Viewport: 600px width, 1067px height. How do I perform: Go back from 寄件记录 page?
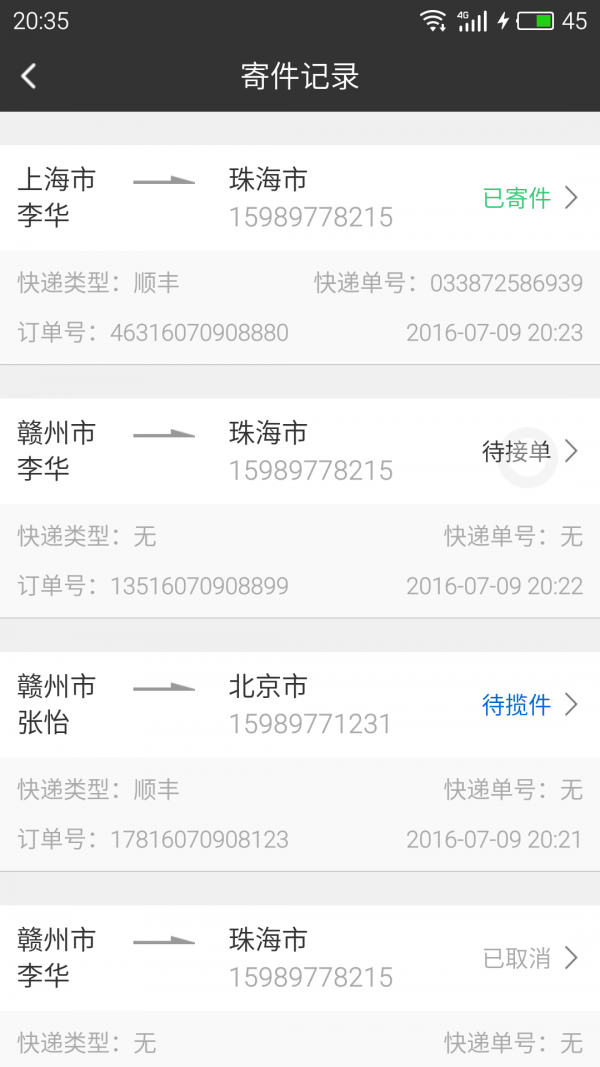[x=28, y=76]
